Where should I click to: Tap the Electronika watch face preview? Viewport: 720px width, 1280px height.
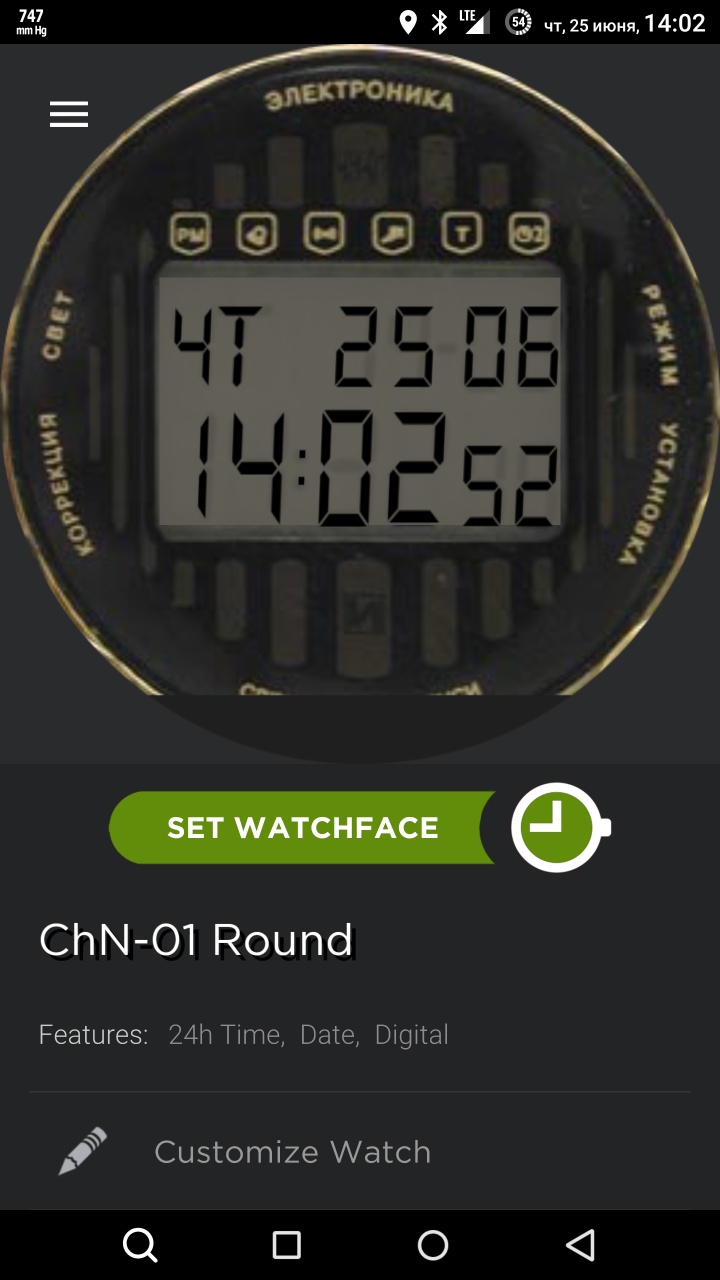tap(360, 400)
